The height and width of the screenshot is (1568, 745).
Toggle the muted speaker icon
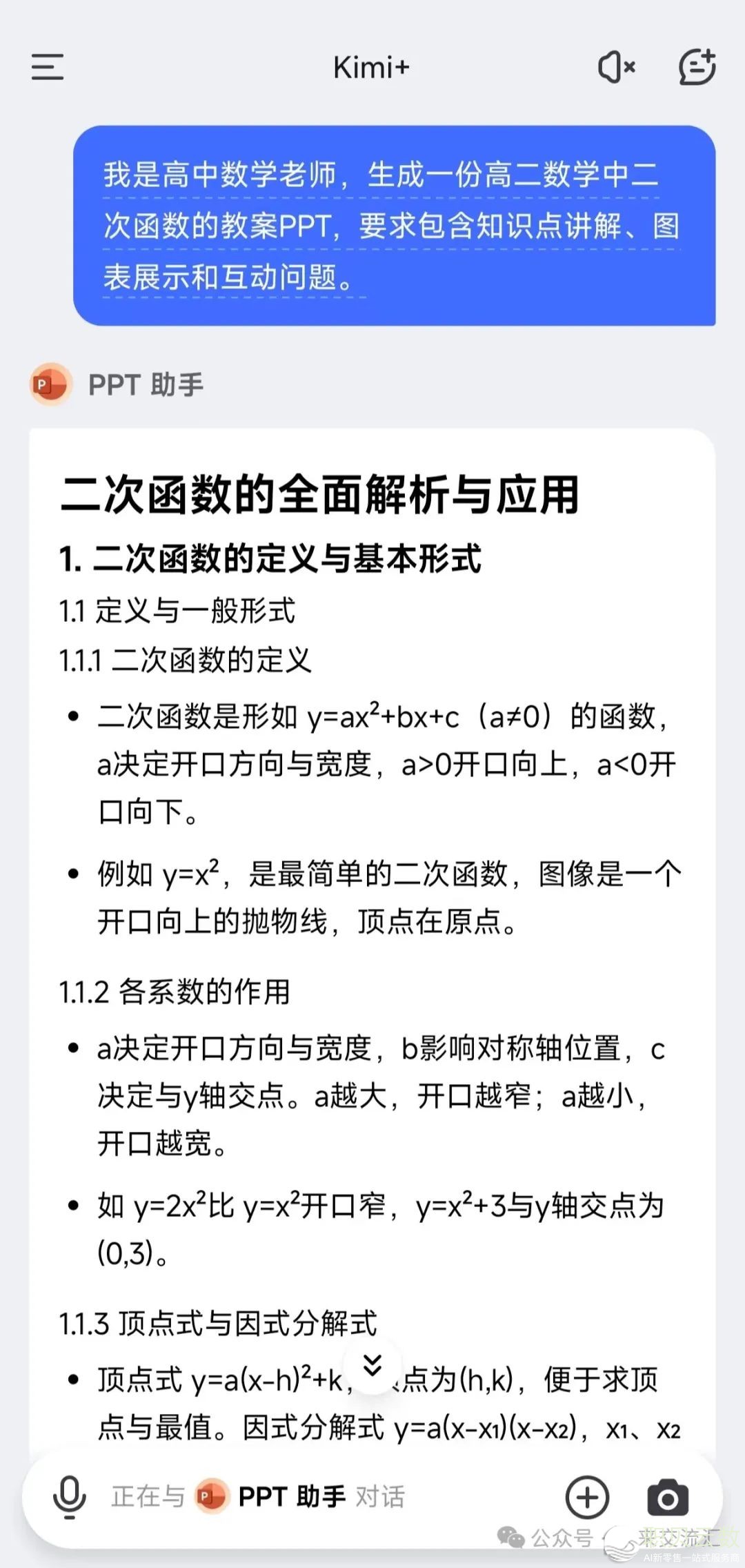click(616, 67)
